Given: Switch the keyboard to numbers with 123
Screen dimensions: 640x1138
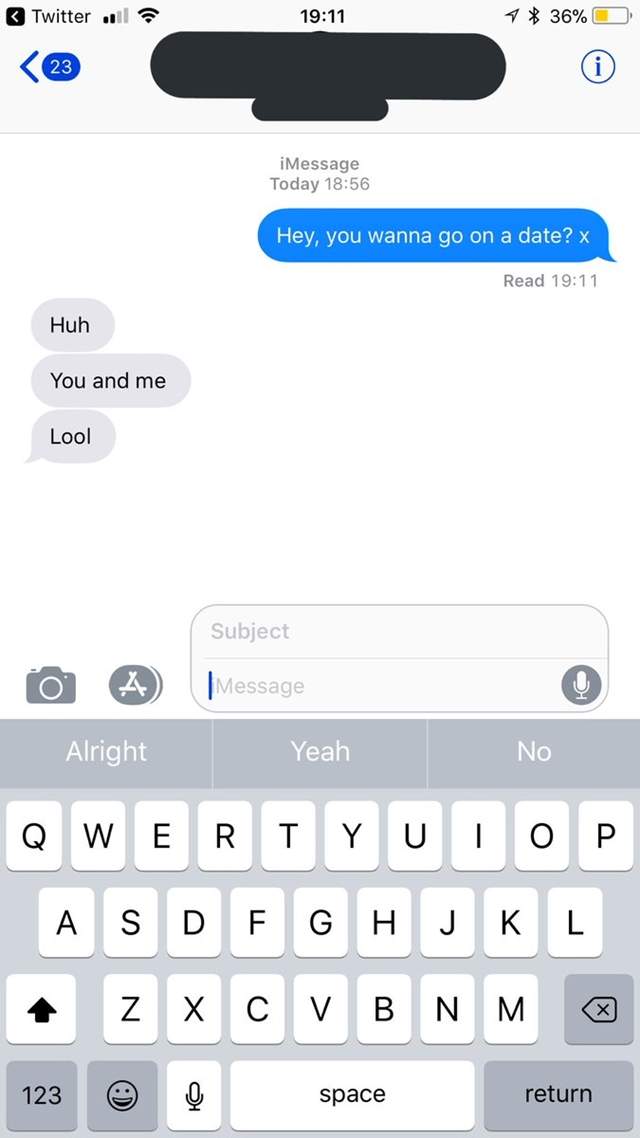Looking at the screenshot, I should coord(41,1095).
